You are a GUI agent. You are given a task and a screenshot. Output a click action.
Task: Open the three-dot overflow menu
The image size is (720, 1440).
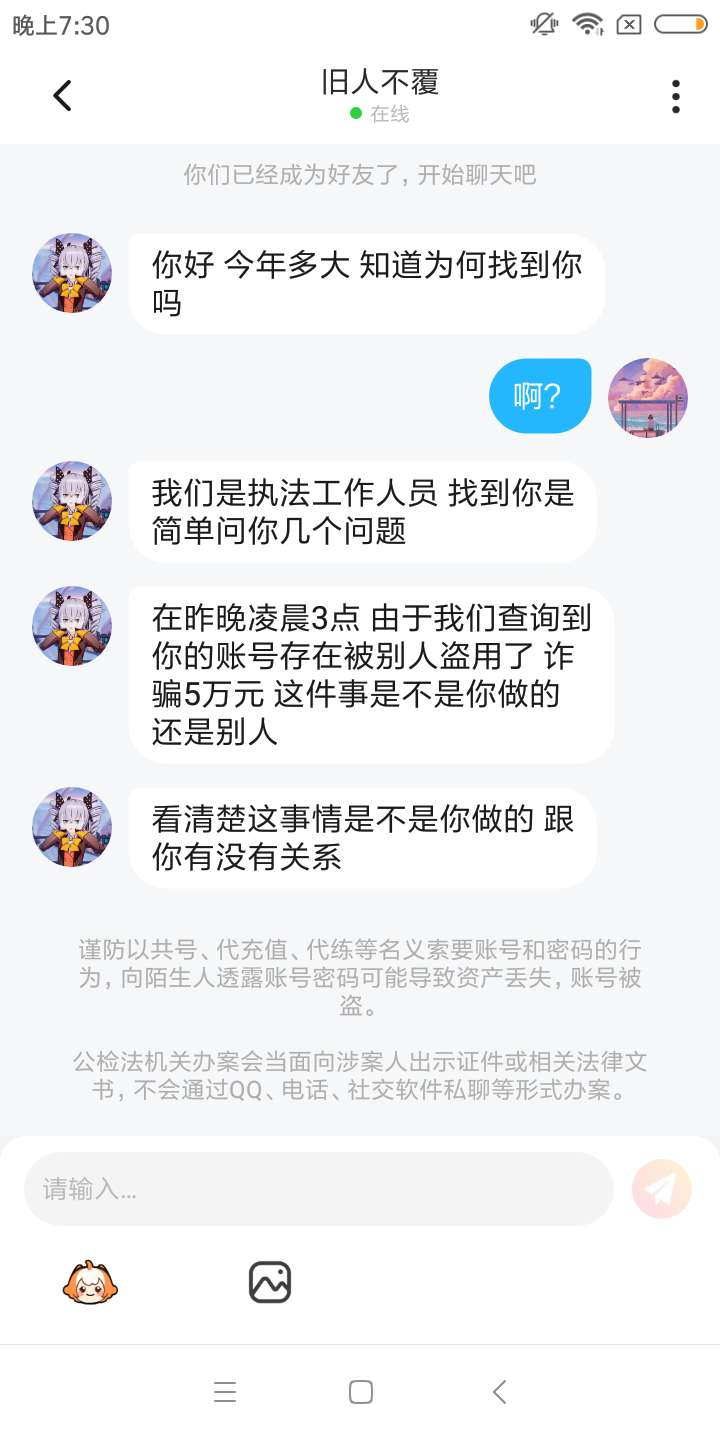pos(676,96)
